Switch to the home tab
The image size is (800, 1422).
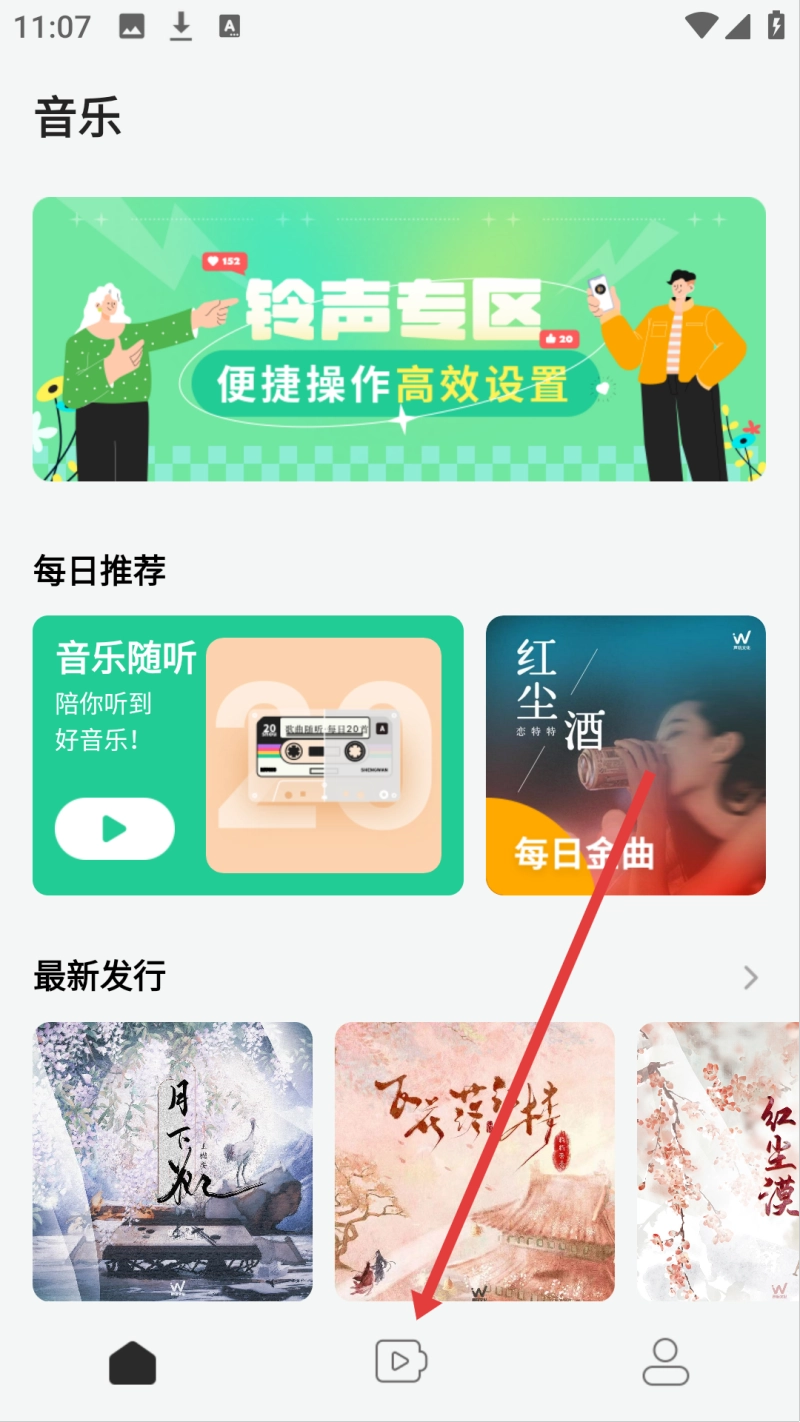click(133, 1362)
